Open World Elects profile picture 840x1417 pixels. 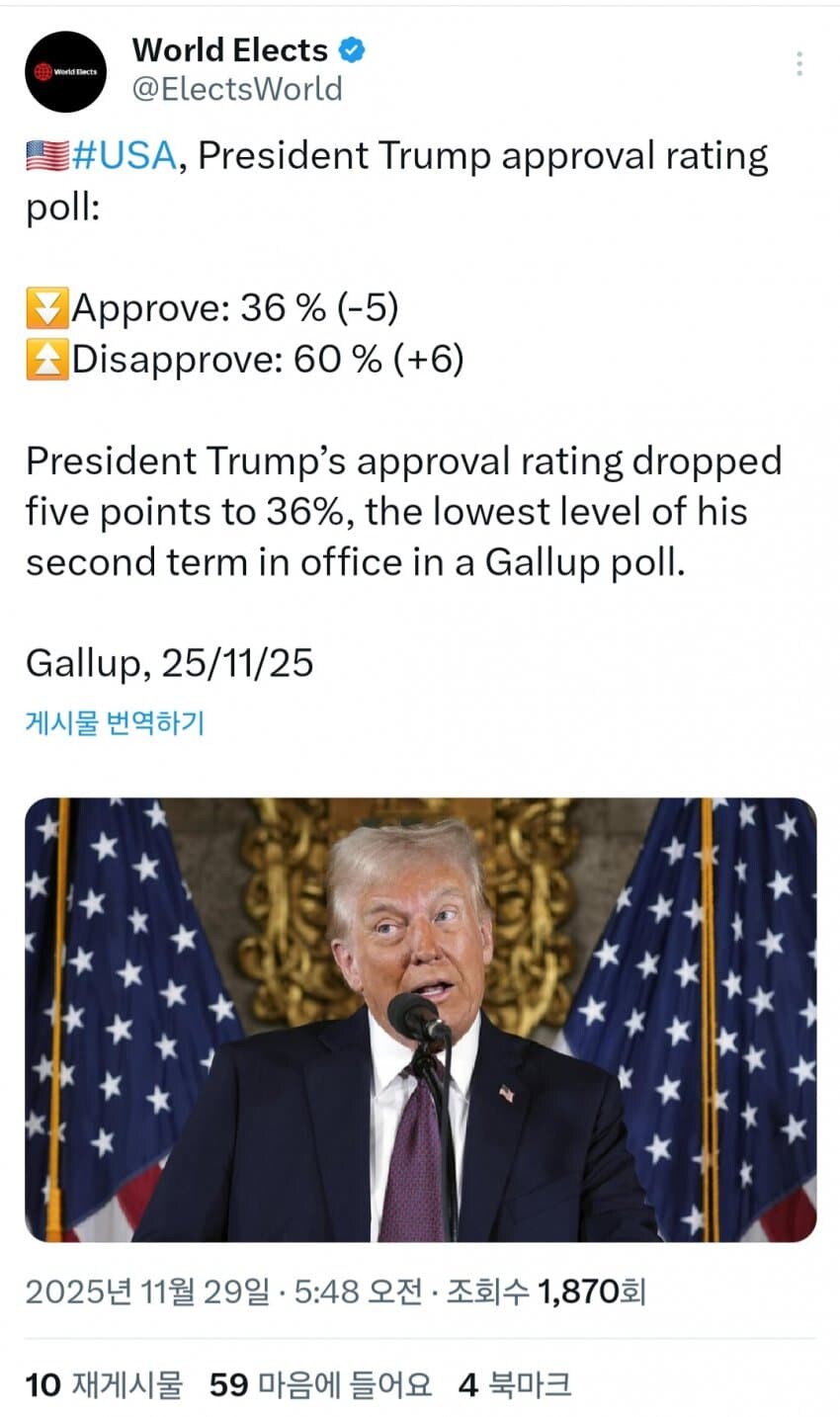(x=65, y=71)
